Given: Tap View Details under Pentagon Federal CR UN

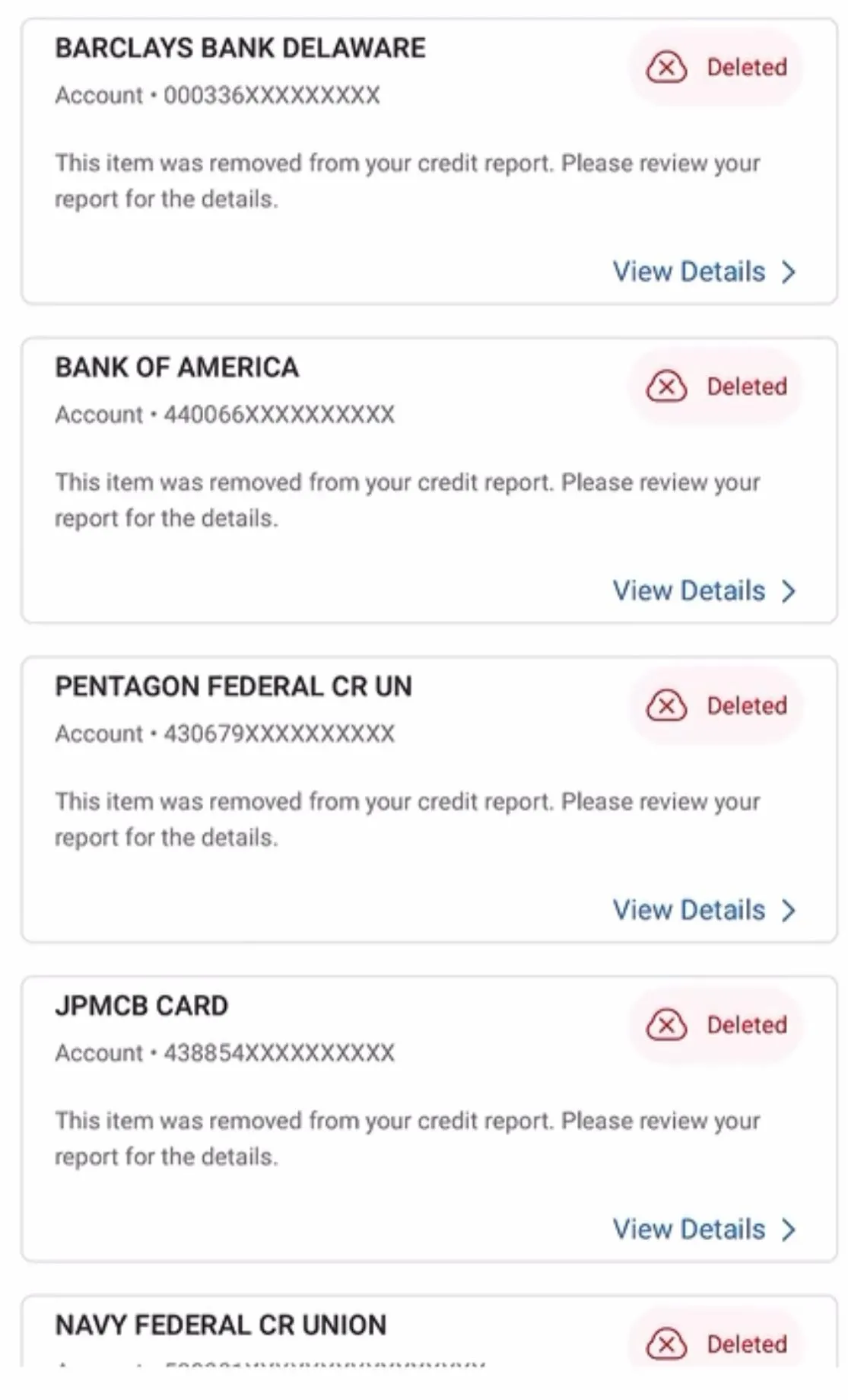Looking at the screenshot, I should tap(704, 910).
